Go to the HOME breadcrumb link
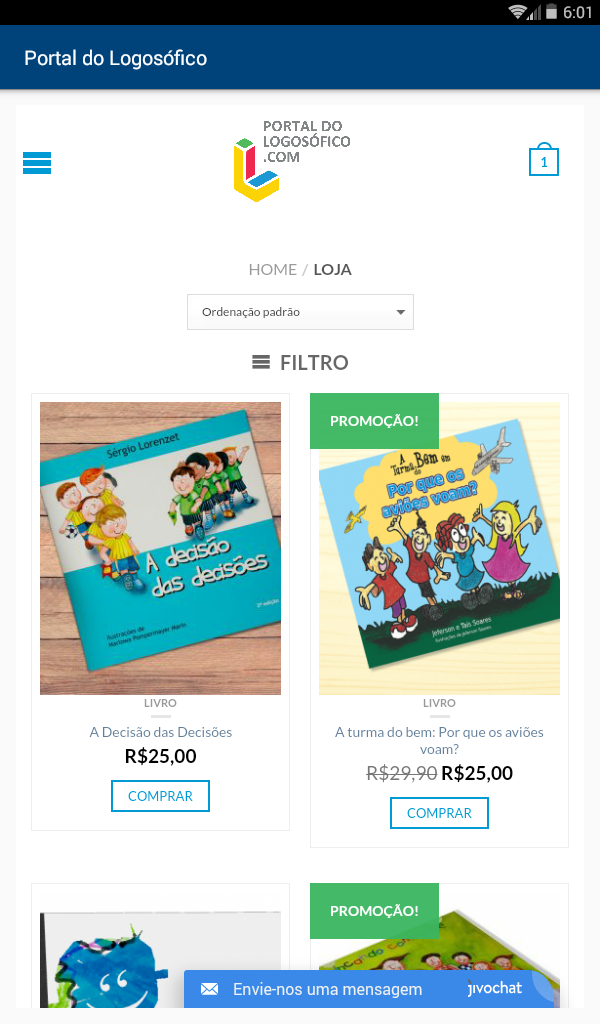Image resolution: width=600 pixels, height=1024 pixels. 272,269
